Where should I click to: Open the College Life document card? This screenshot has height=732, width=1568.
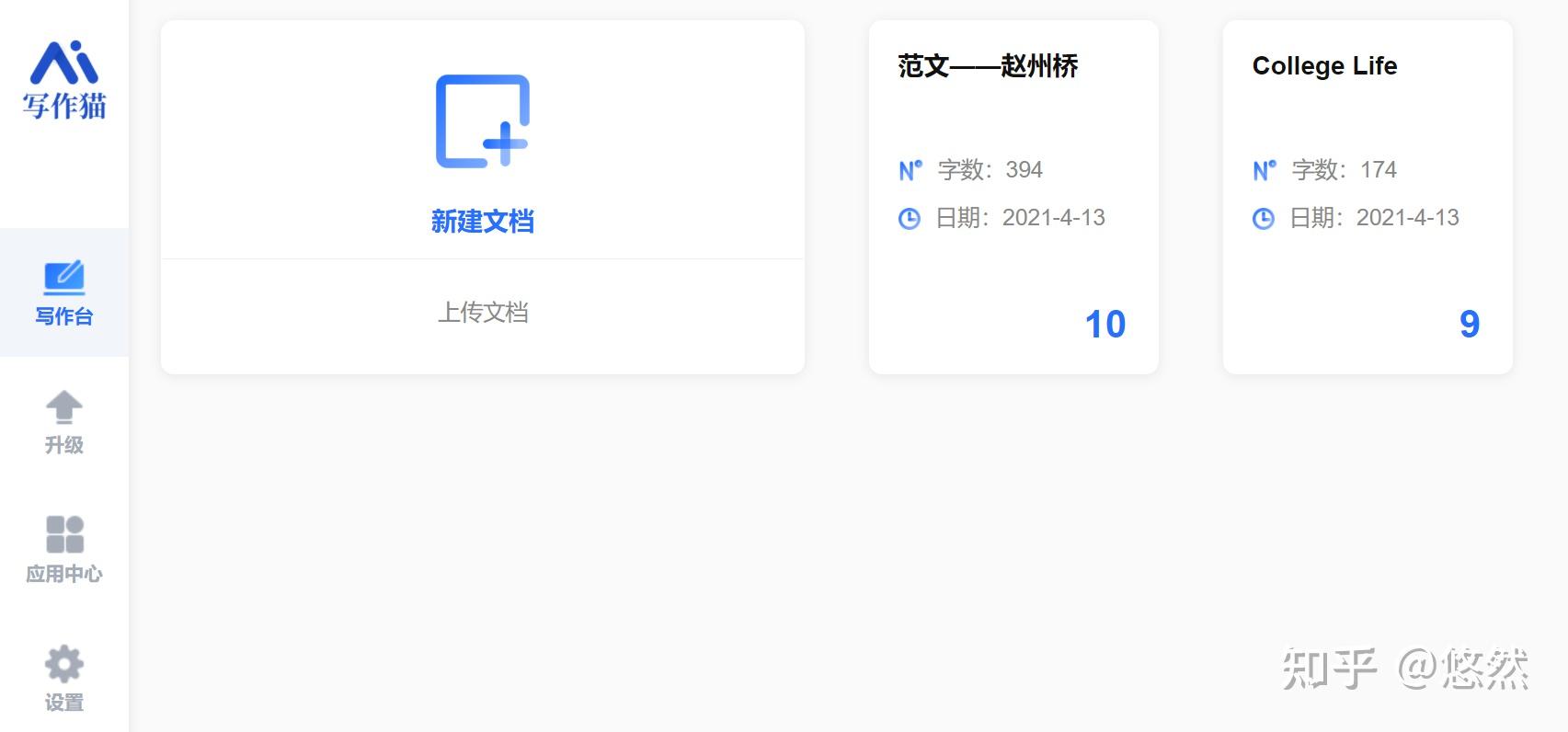(1367, 197)
